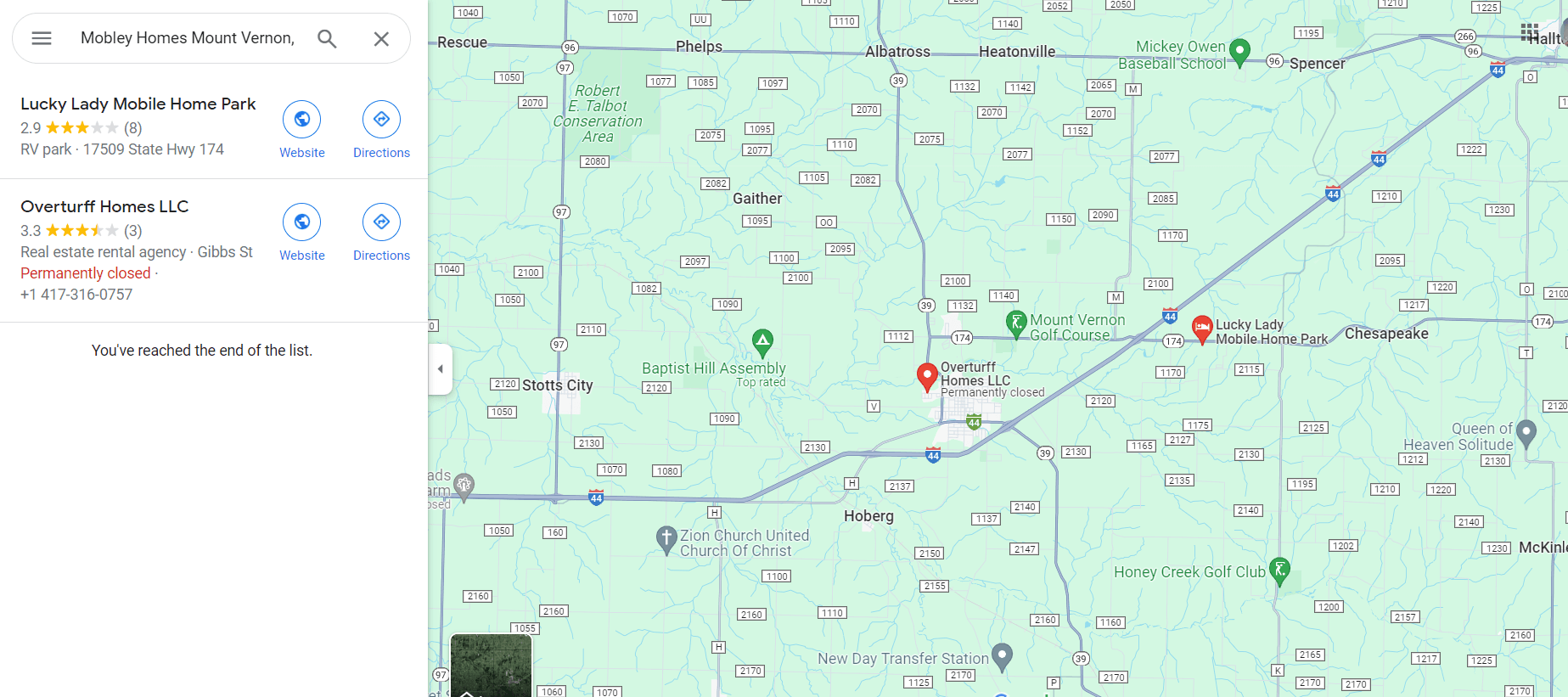This screenshot has width=1568, height=697.
Task: Edit the Mobley Homes search field
Action: (187, 38)
